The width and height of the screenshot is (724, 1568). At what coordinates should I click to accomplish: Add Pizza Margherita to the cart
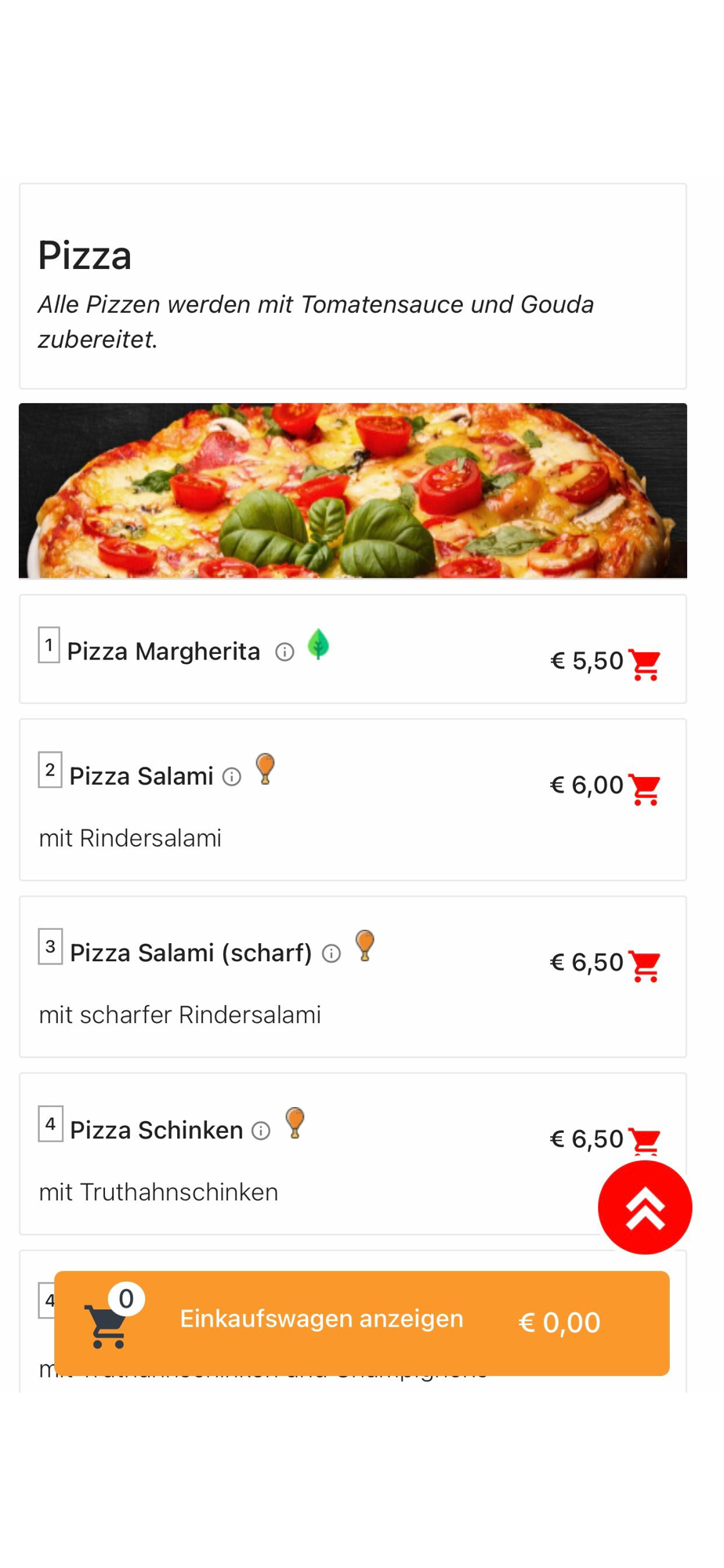tap(645, 665)
